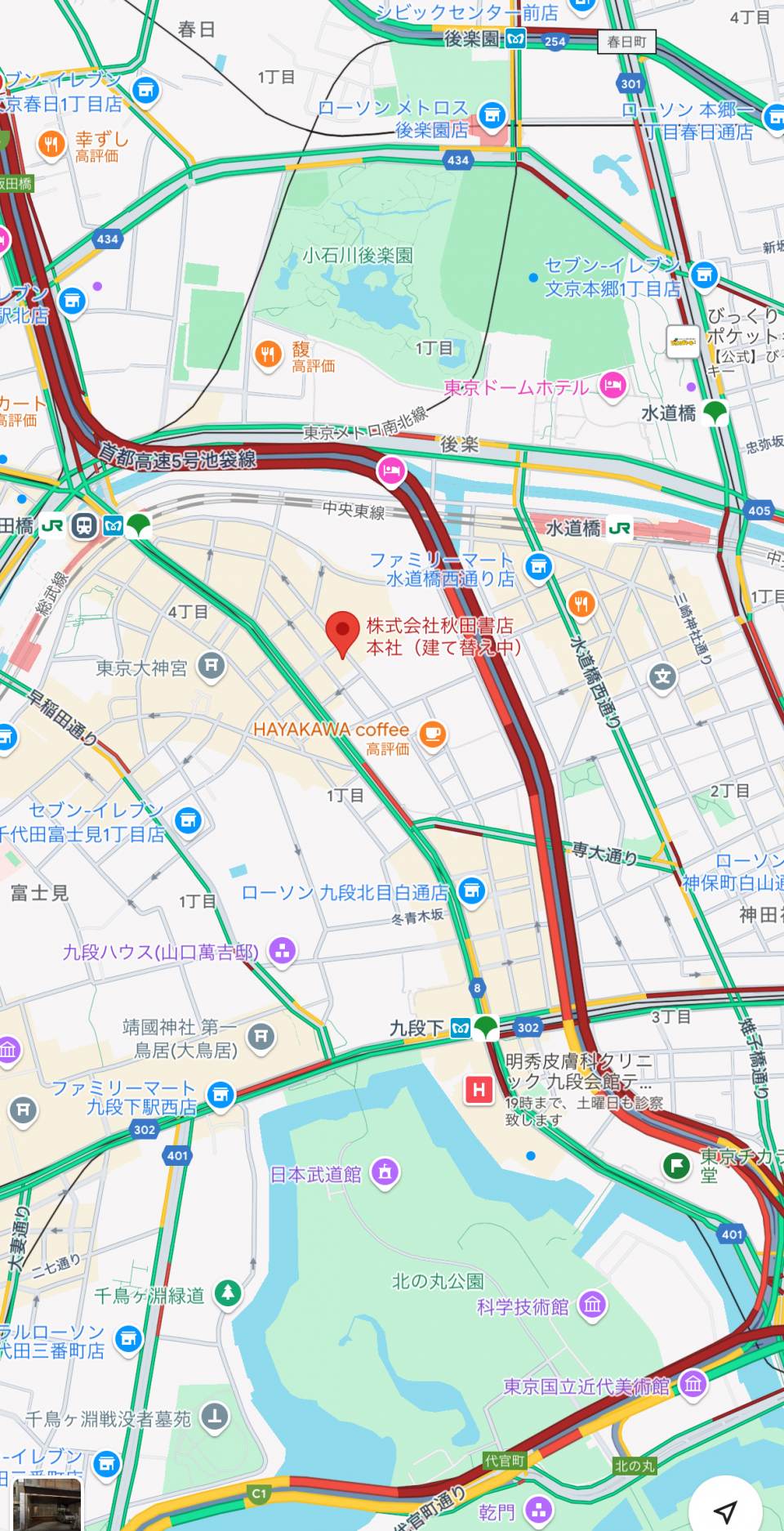
Task: Tap 科学技術館 museum marker
Action: coord(593,1305)
